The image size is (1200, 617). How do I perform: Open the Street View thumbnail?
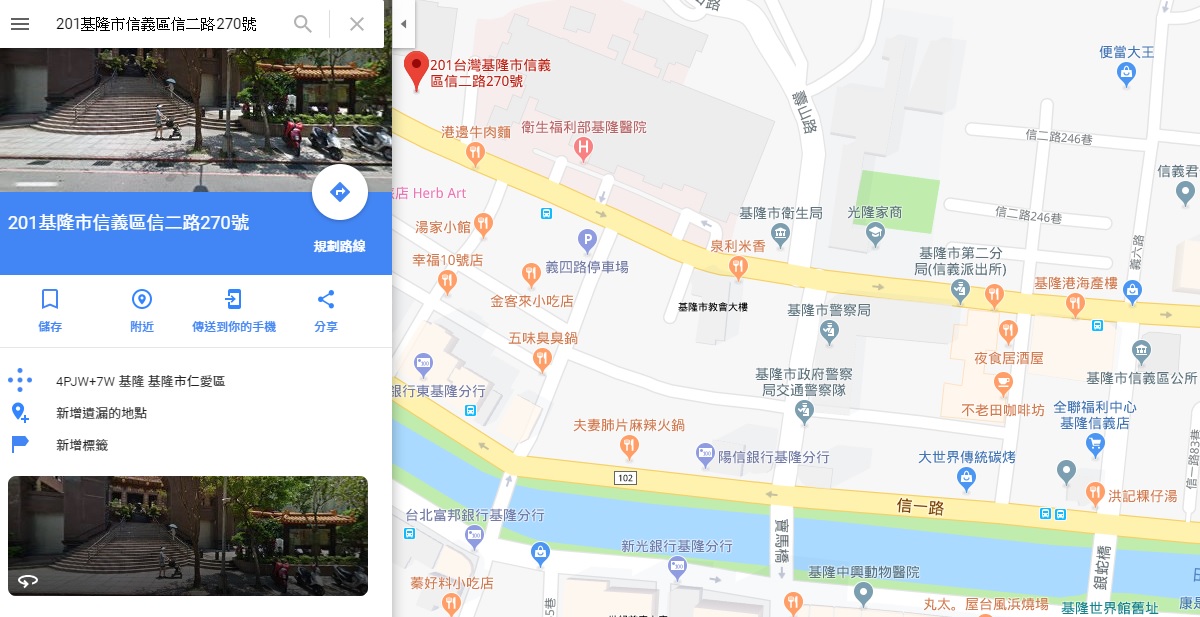188,536
